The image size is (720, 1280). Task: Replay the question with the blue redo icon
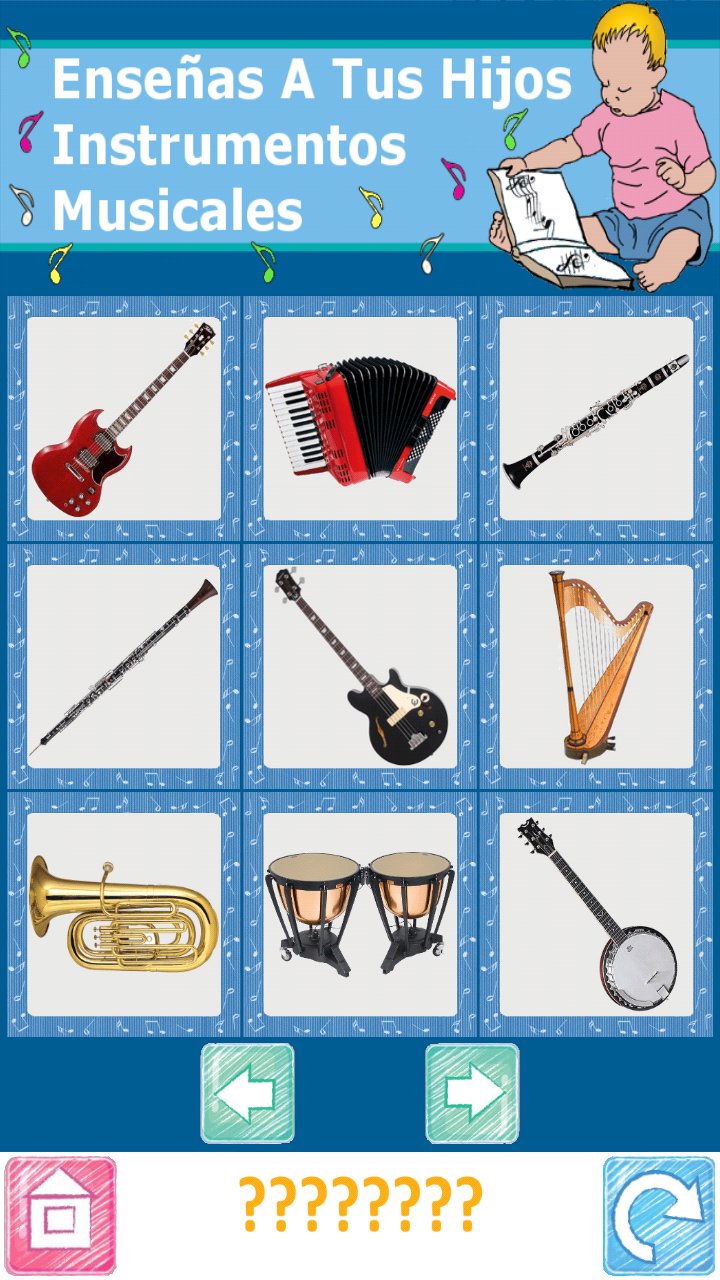click(659, 1216)
